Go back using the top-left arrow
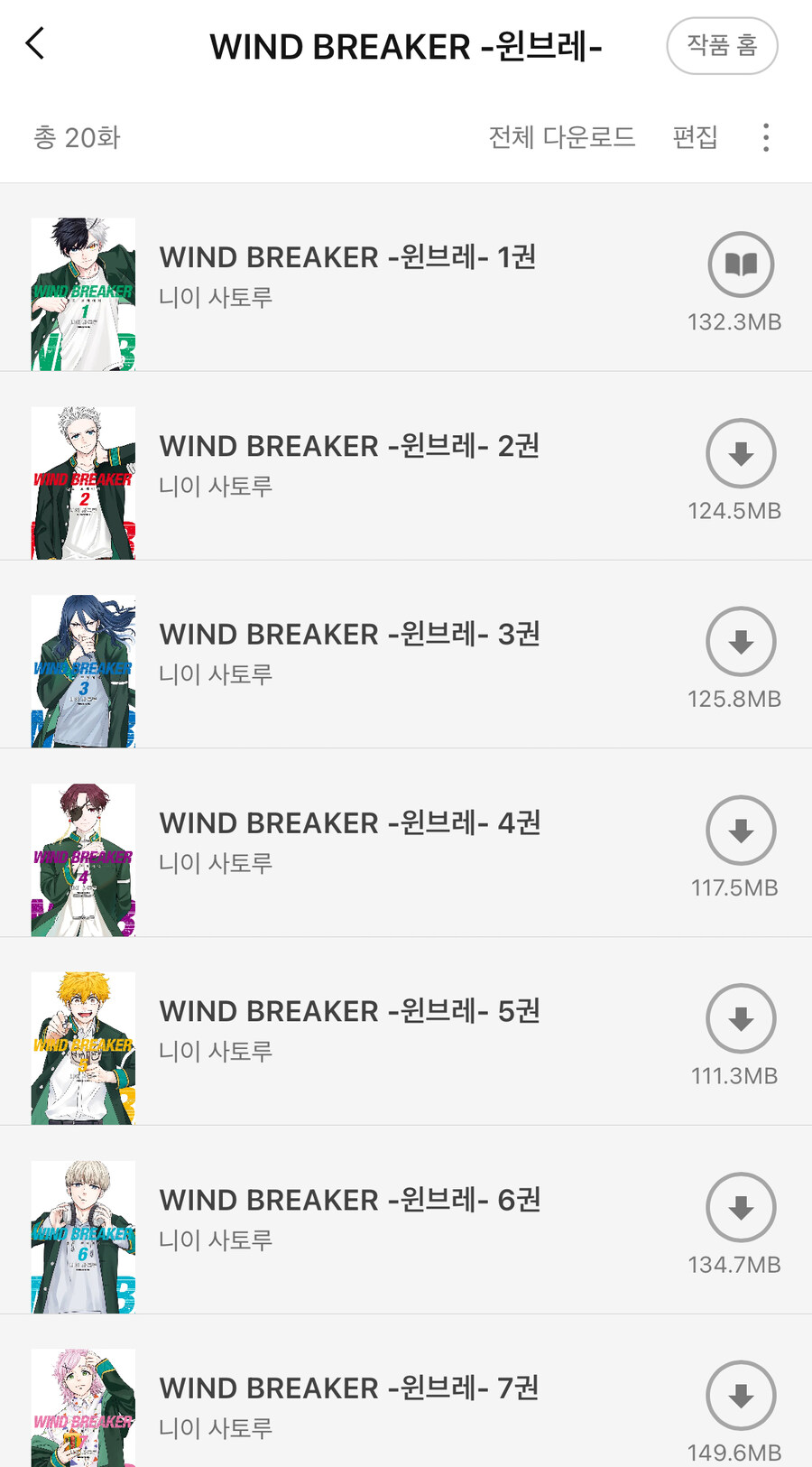 point(35,43)
